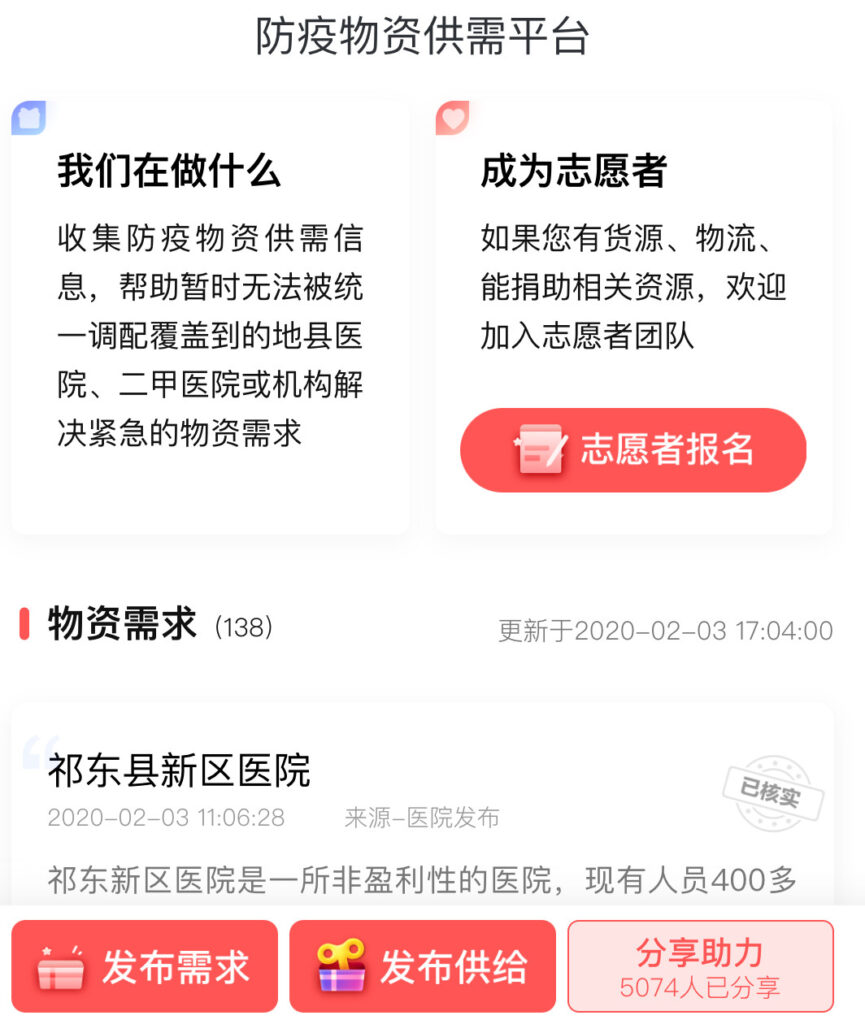Tap the 志愿者报名 button
The height and width of the screenshot is (1024, 865).
[x=633, y=450]
